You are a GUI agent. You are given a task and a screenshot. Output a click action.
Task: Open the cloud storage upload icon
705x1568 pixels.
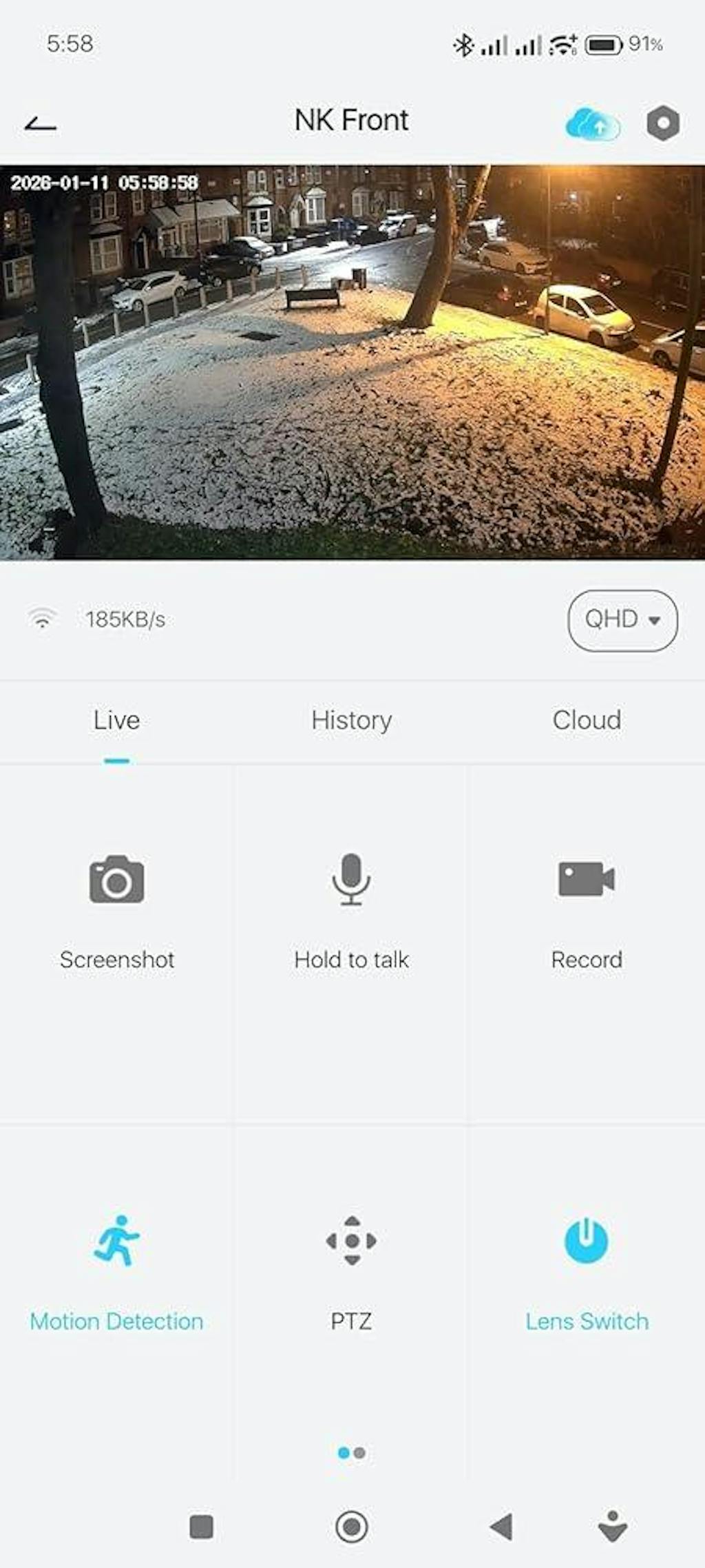pyautogui.click(x=592, y=125)
